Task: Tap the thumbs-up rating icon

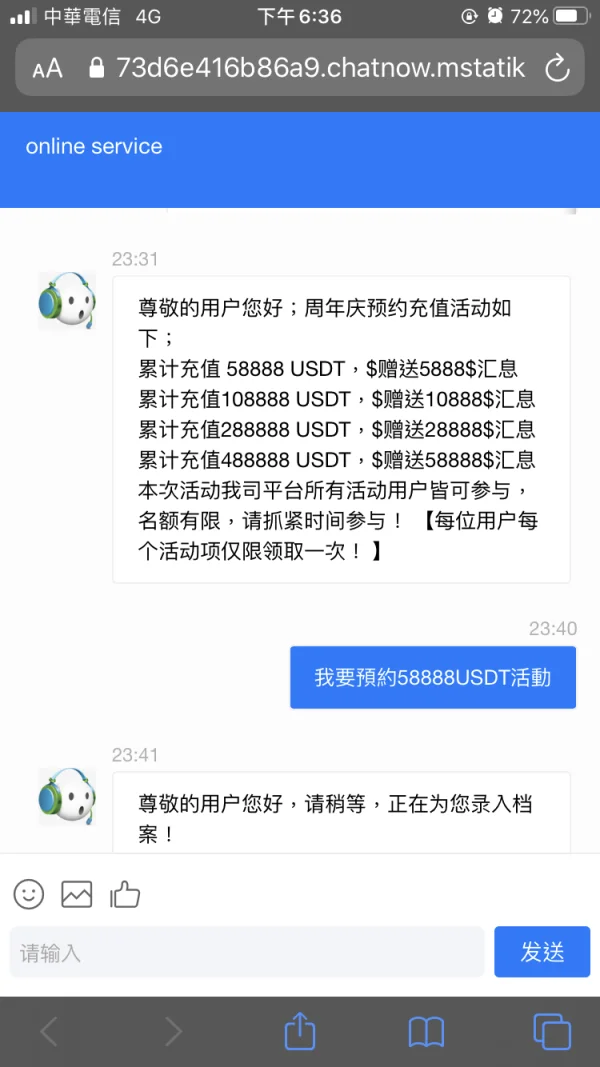Action: 125,894
